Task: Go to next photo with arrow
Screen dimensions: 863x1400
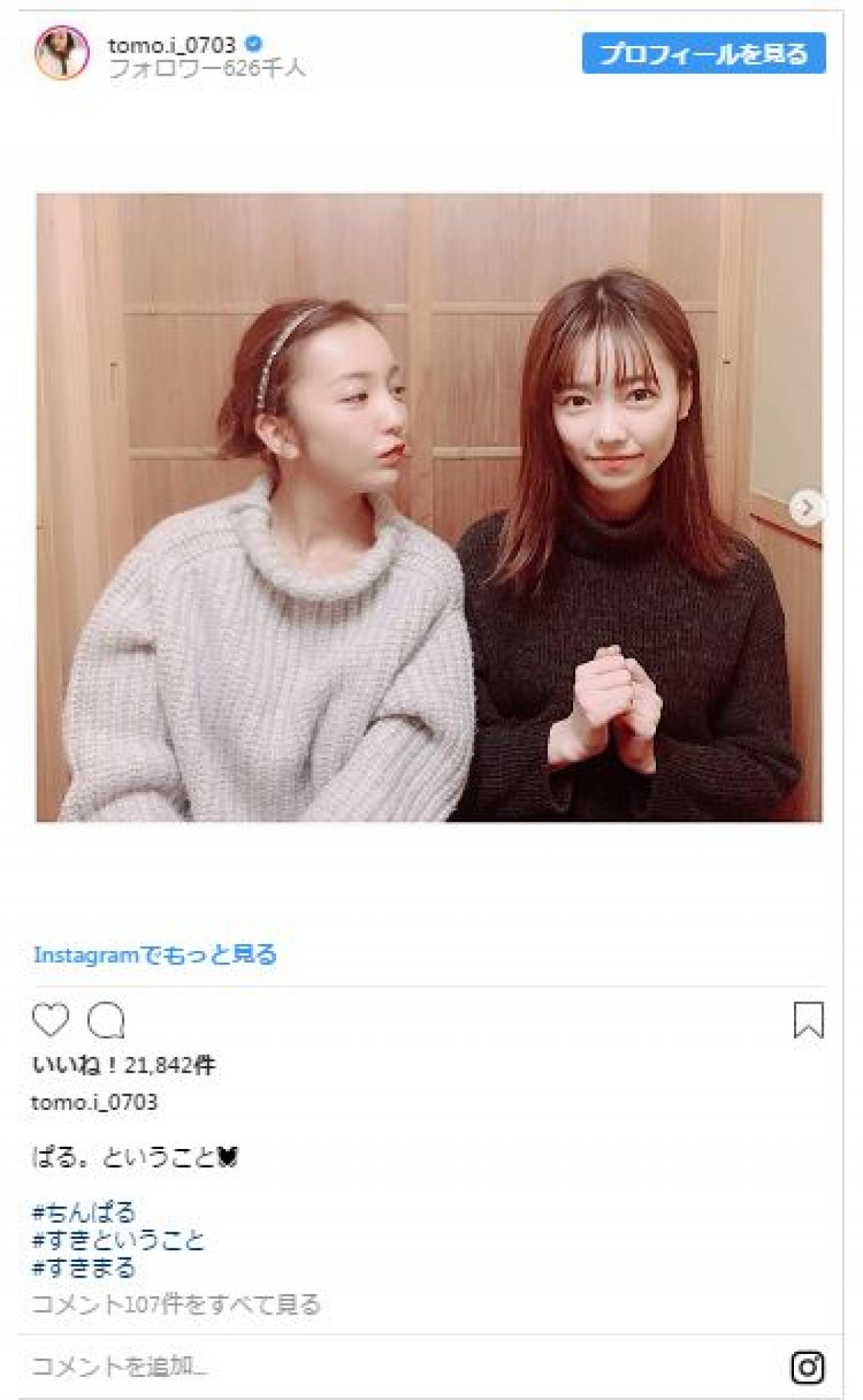Action: [806, 508]
